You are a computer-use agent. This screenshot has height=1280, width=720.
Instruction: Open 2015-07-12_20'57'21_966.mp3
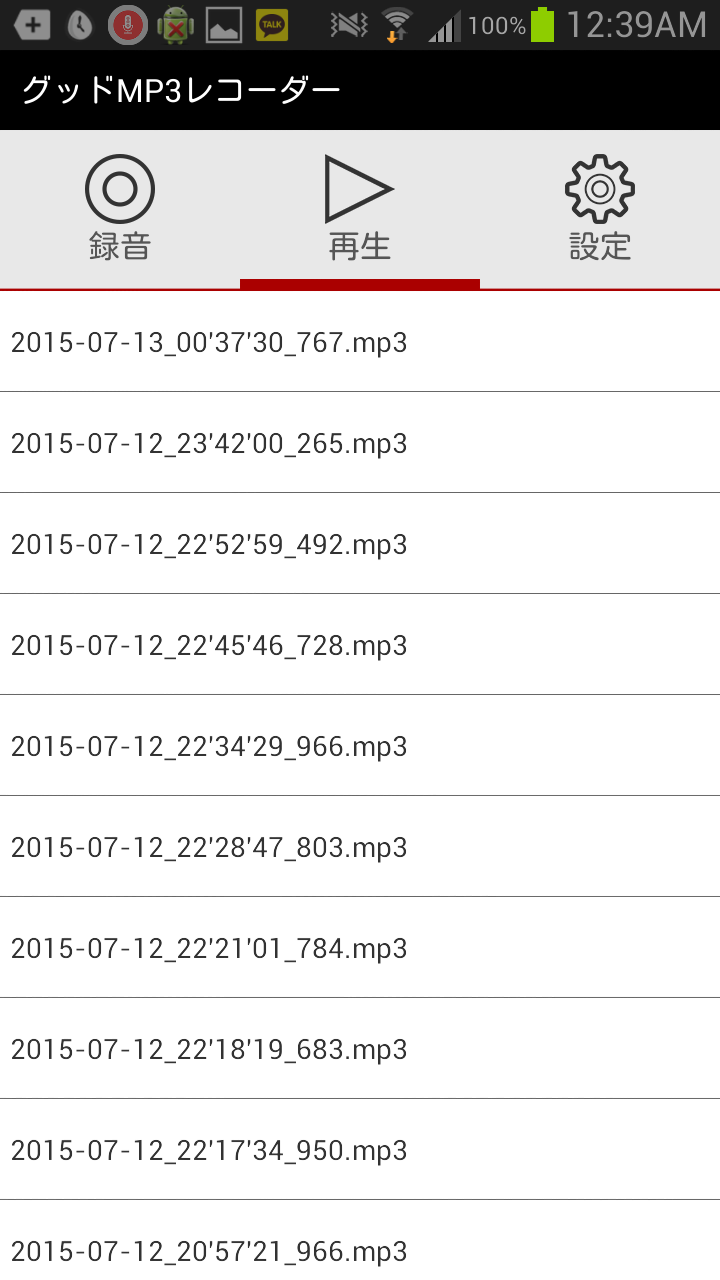[360, 1241]
